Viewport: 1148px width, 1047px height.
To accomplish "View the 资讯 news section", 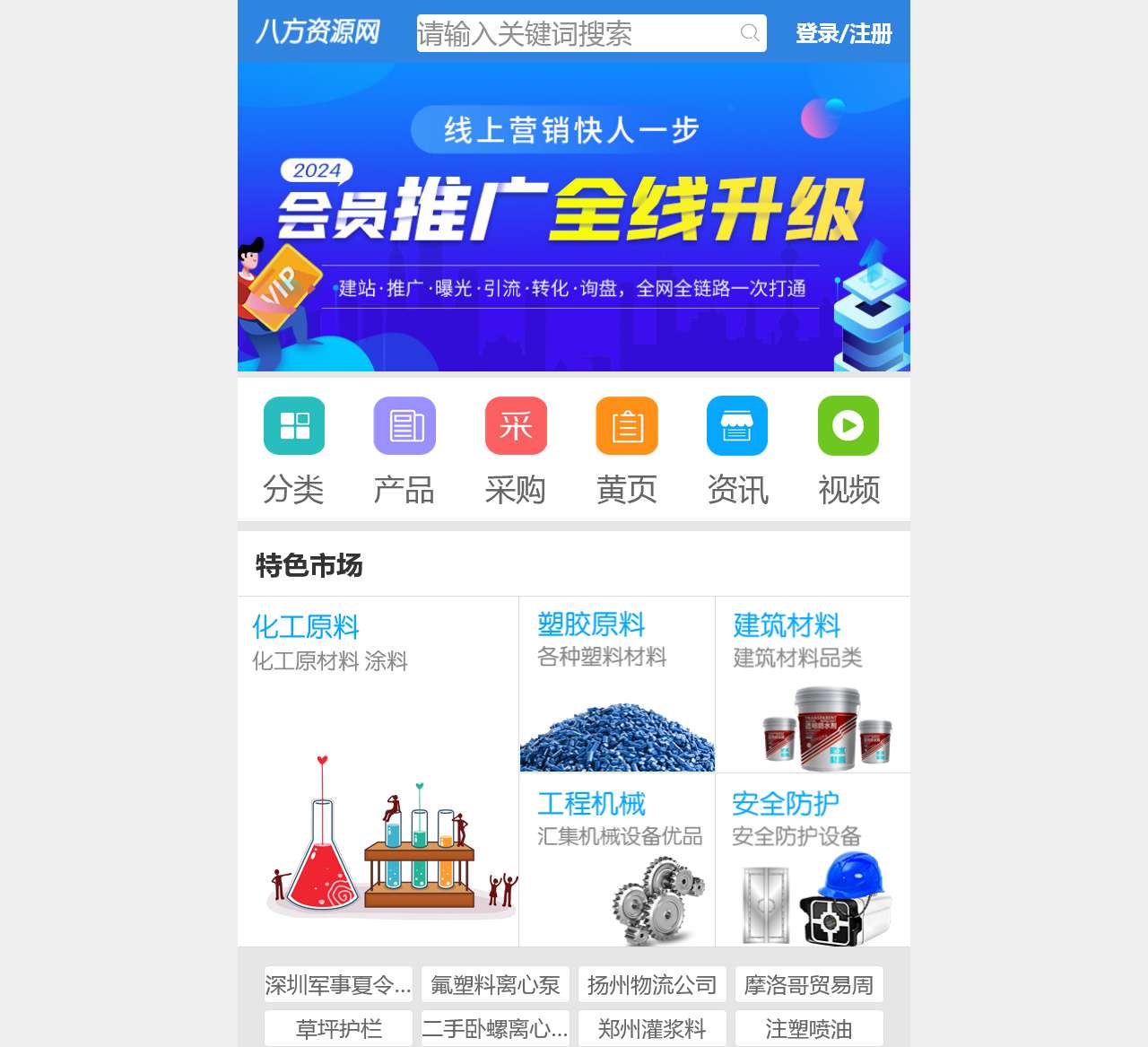I will click(x=737, y=450).
